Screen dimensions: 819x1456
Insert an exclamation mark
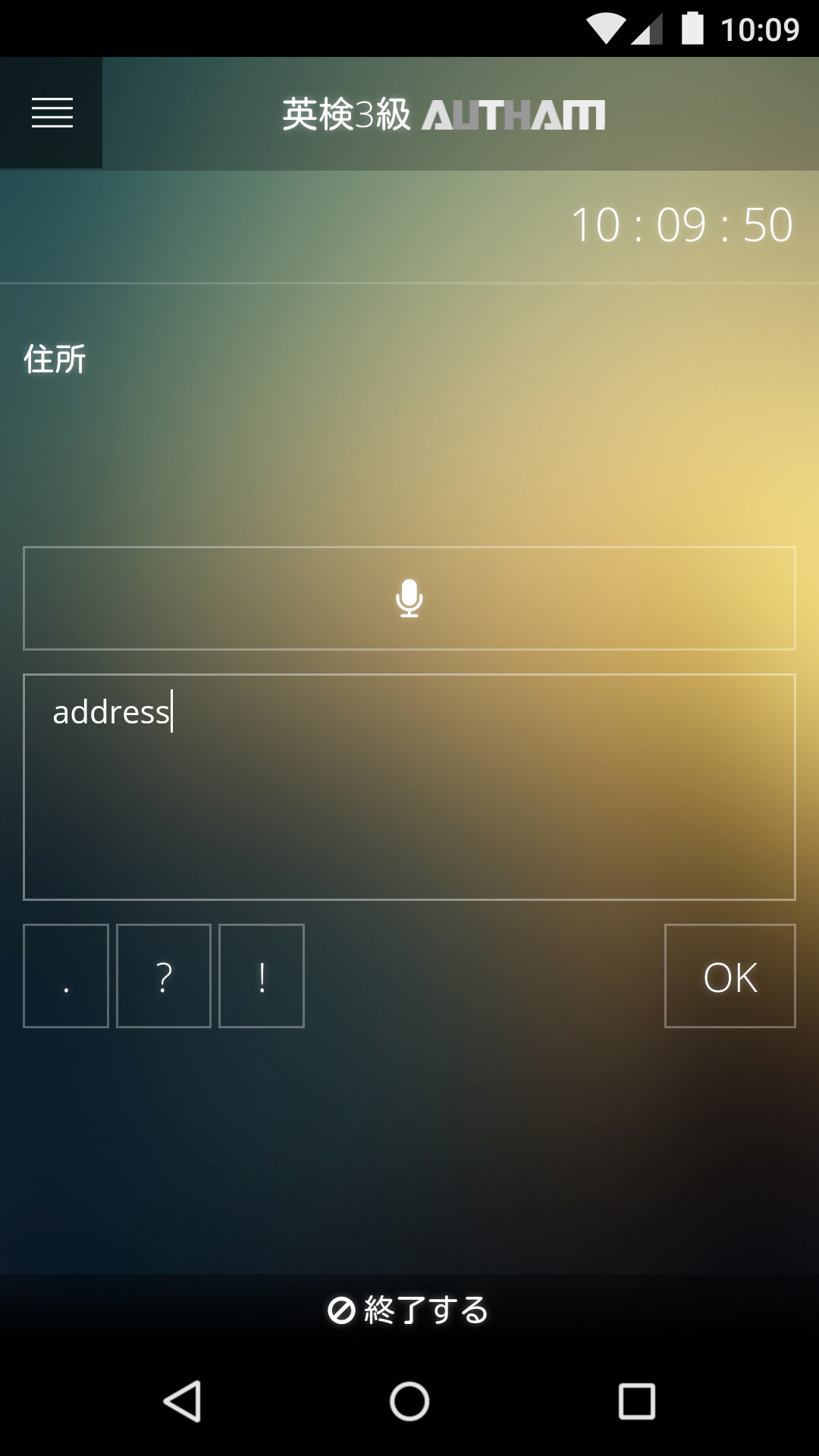[x=262, y=976]
